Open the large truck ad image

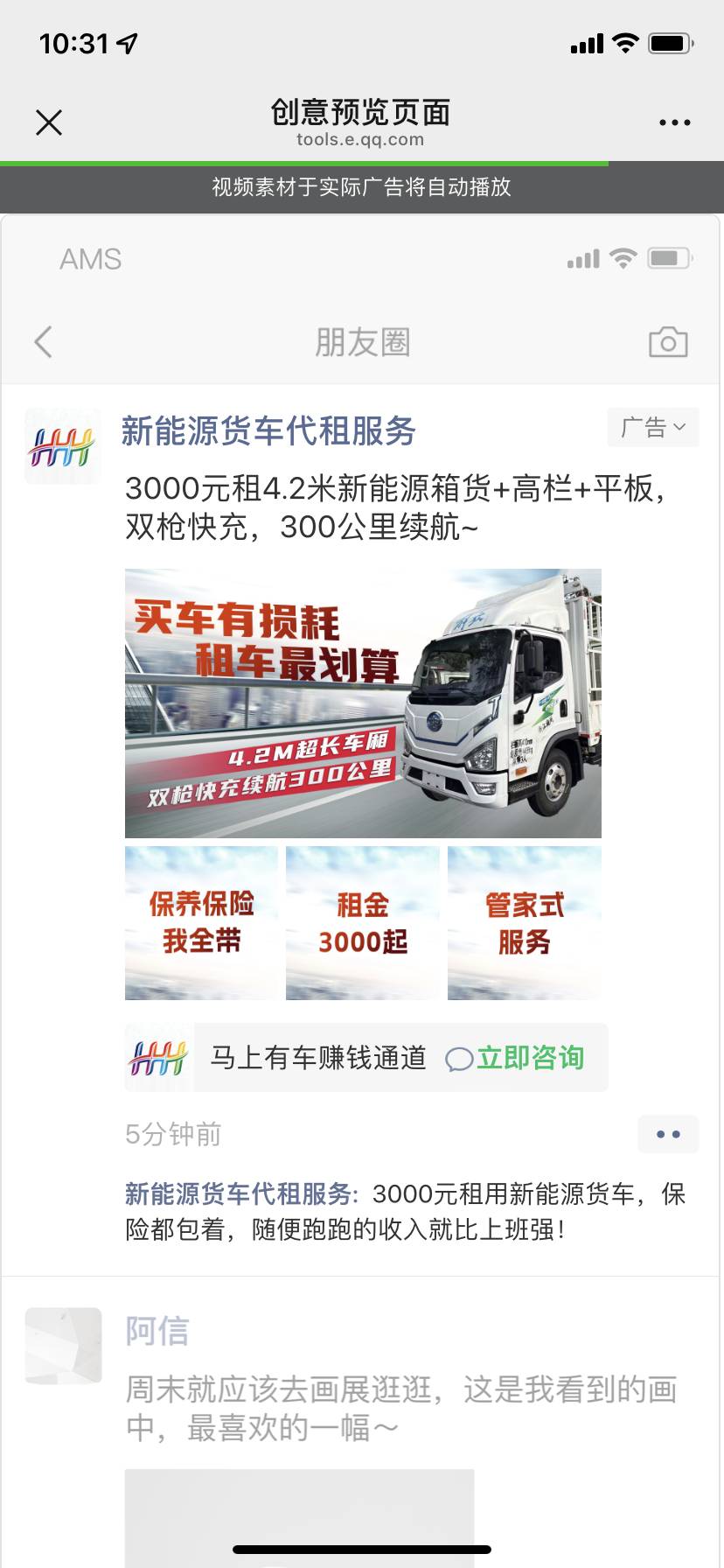tap(363, 703)
